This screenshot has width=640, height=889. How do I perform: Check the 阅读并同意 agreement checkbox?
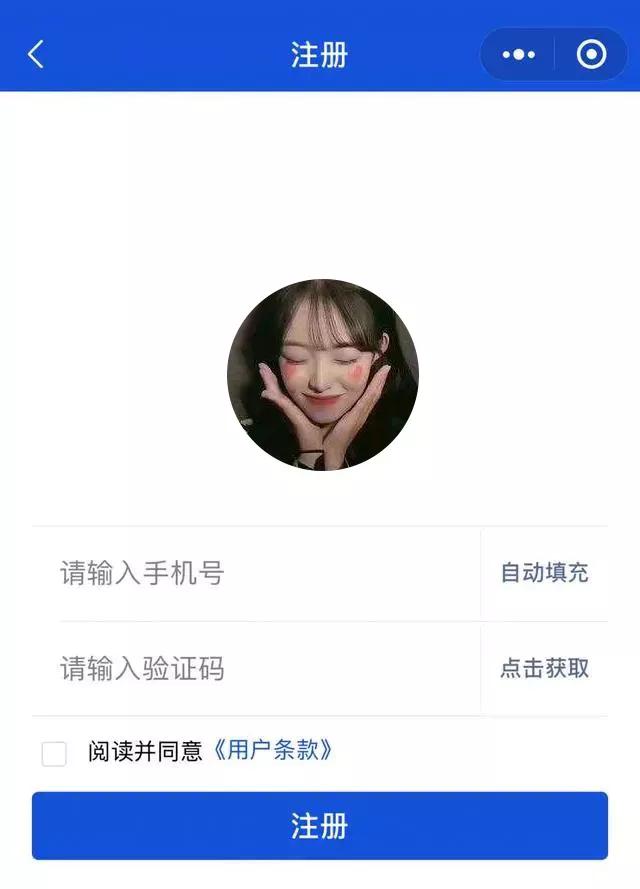point(54,754)
